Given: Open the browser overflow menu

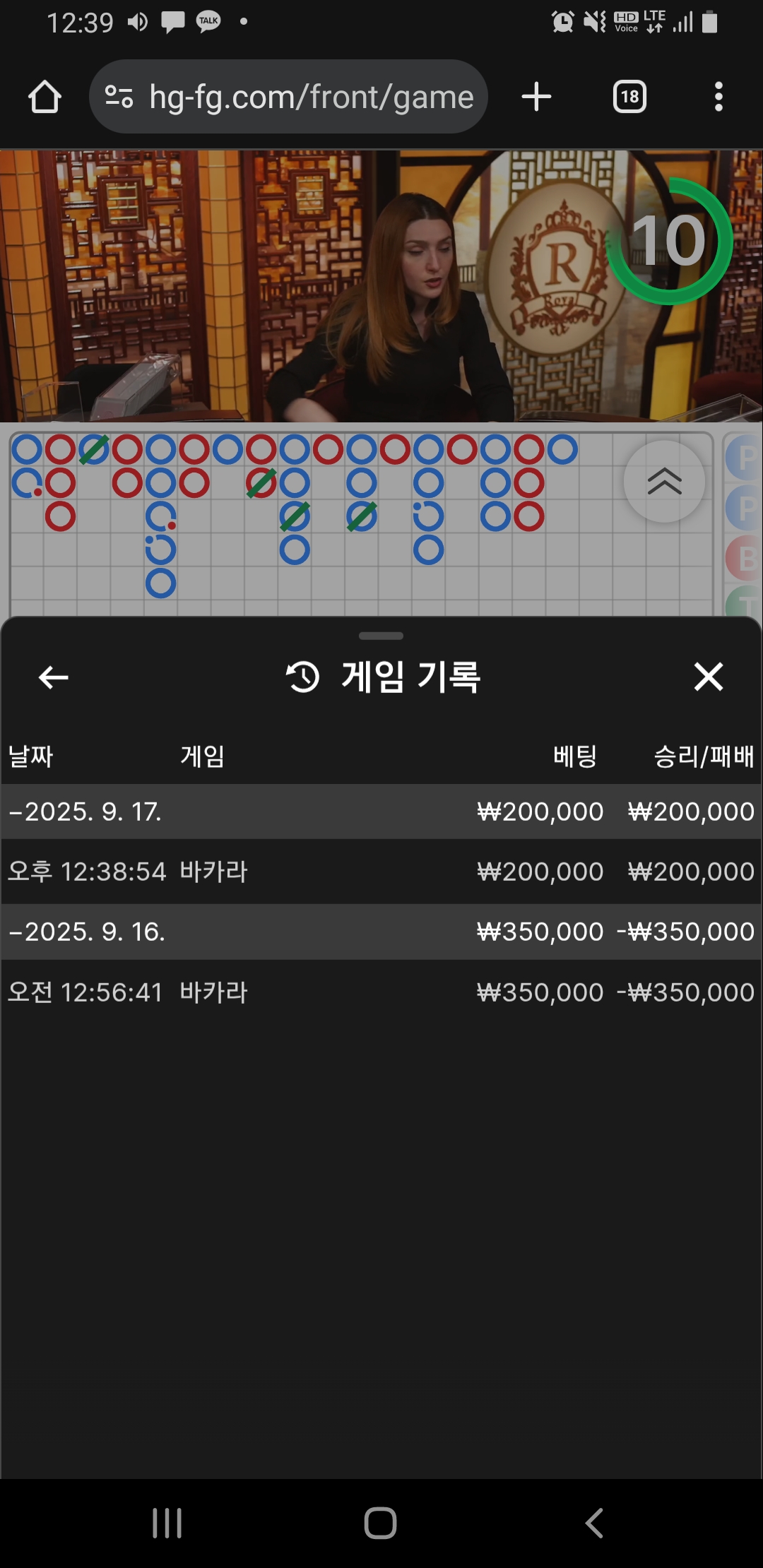Looking at the screenshot, I should tap(718, 97).
